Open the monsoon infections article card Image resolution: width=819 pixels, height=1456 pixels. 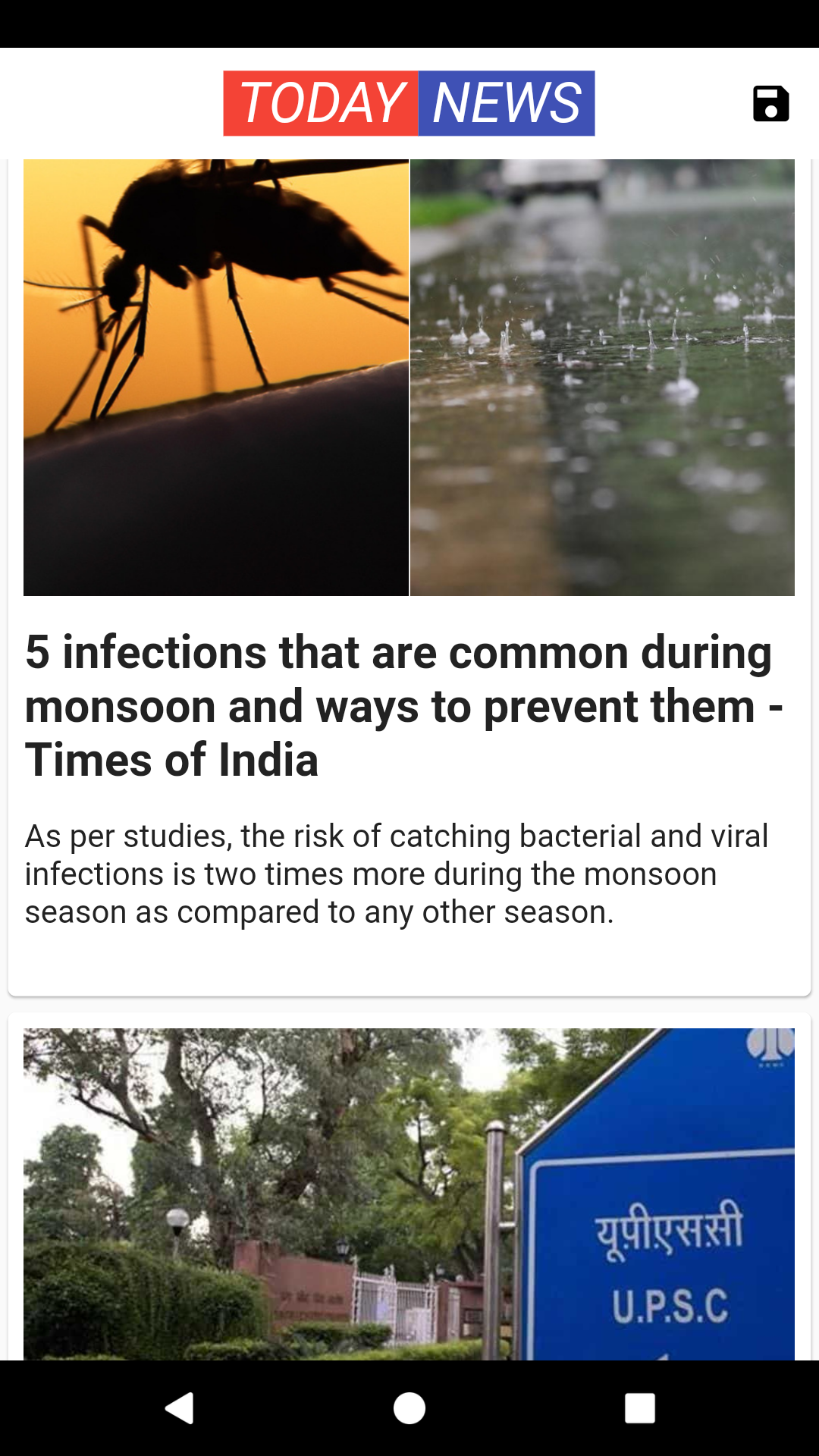click(409, 705)
